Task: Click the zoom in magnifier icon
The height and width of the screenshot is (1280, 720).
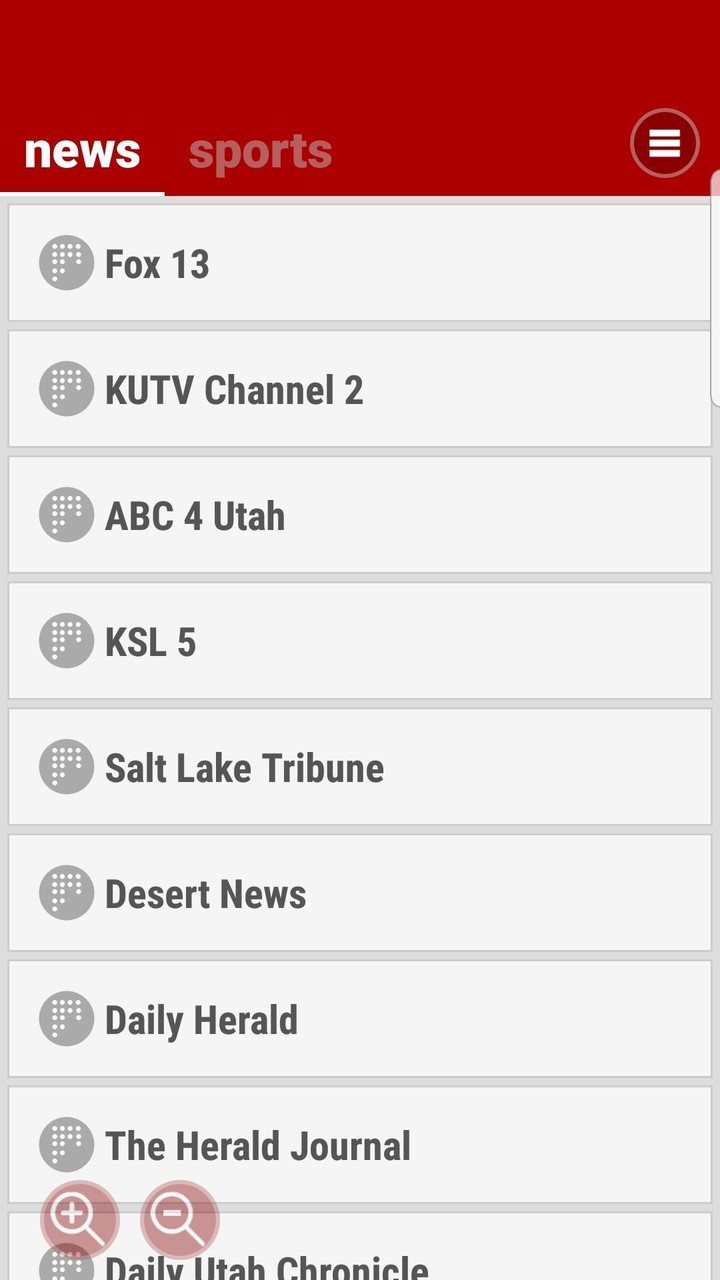Action: 79,1217
